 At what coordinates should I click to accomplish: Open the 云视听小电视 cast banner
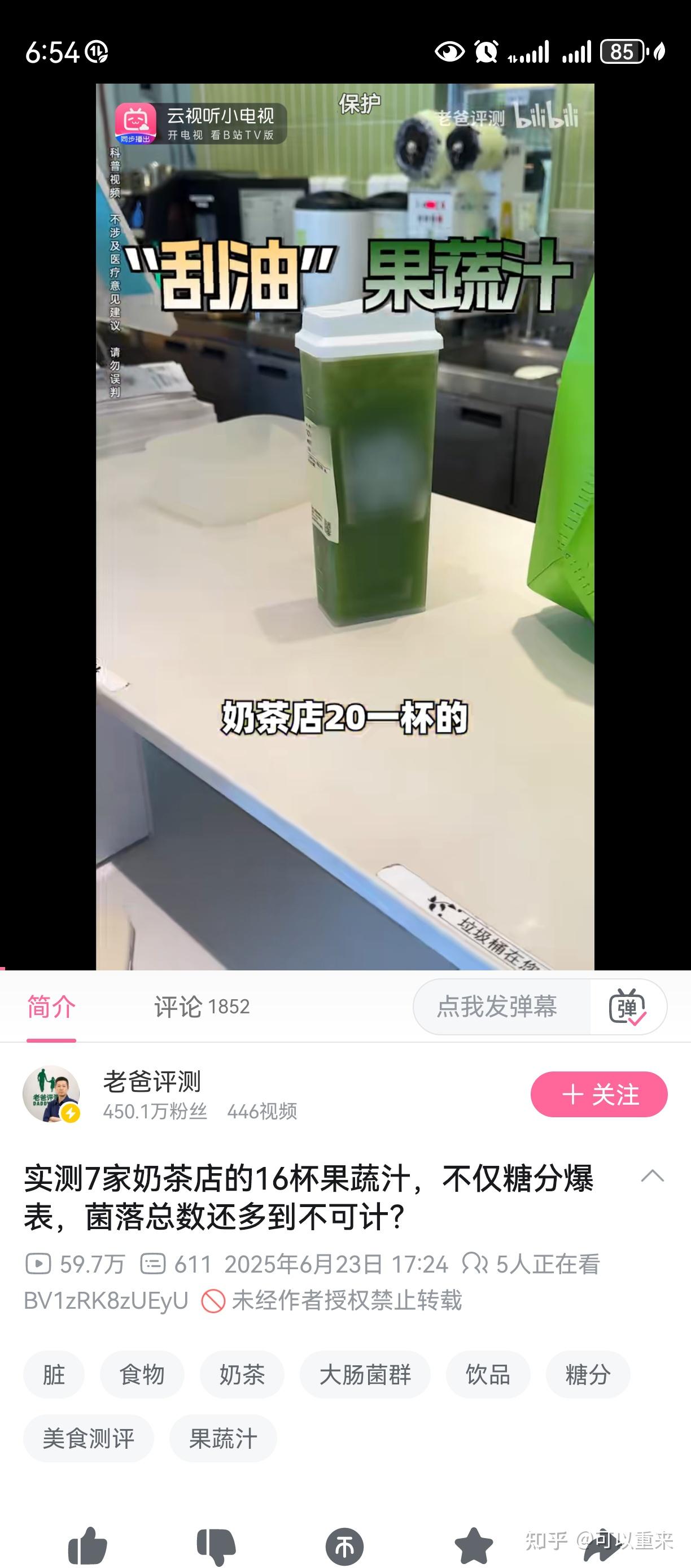point(201,123)
